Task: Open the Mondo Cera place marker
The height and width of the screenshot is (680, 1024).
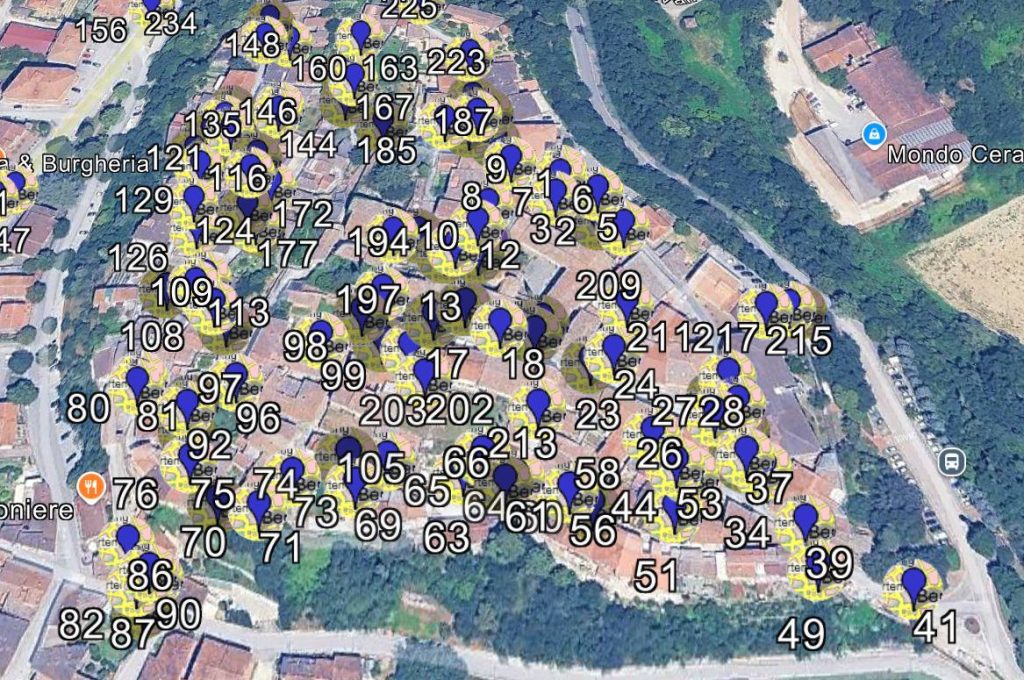Action: pyautogui.click(x=874, y=132)
